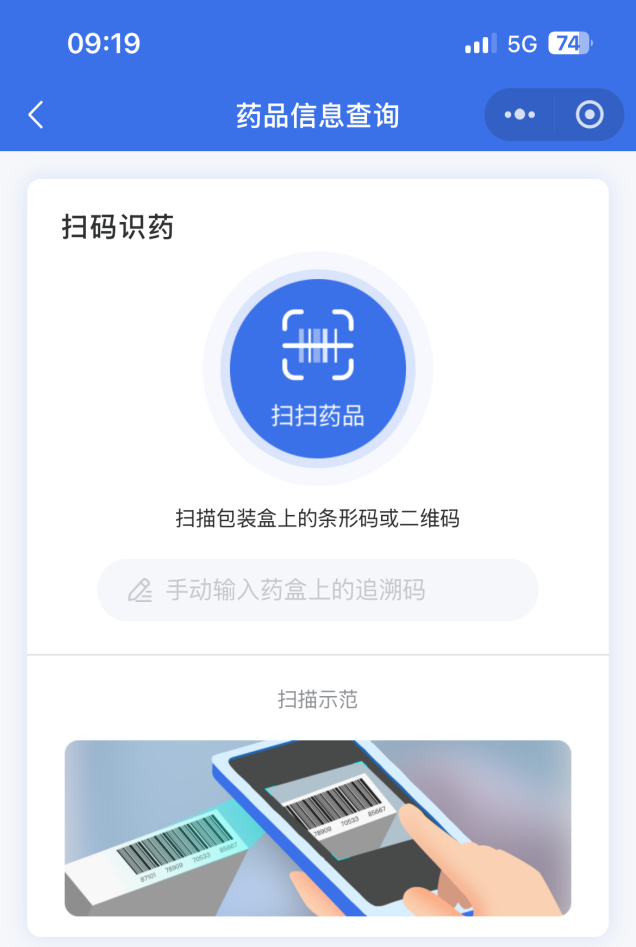The height and width of the screenshot is (947, 636).
Task: Close the mini program via the circle icon
Action: pos(590,115)
